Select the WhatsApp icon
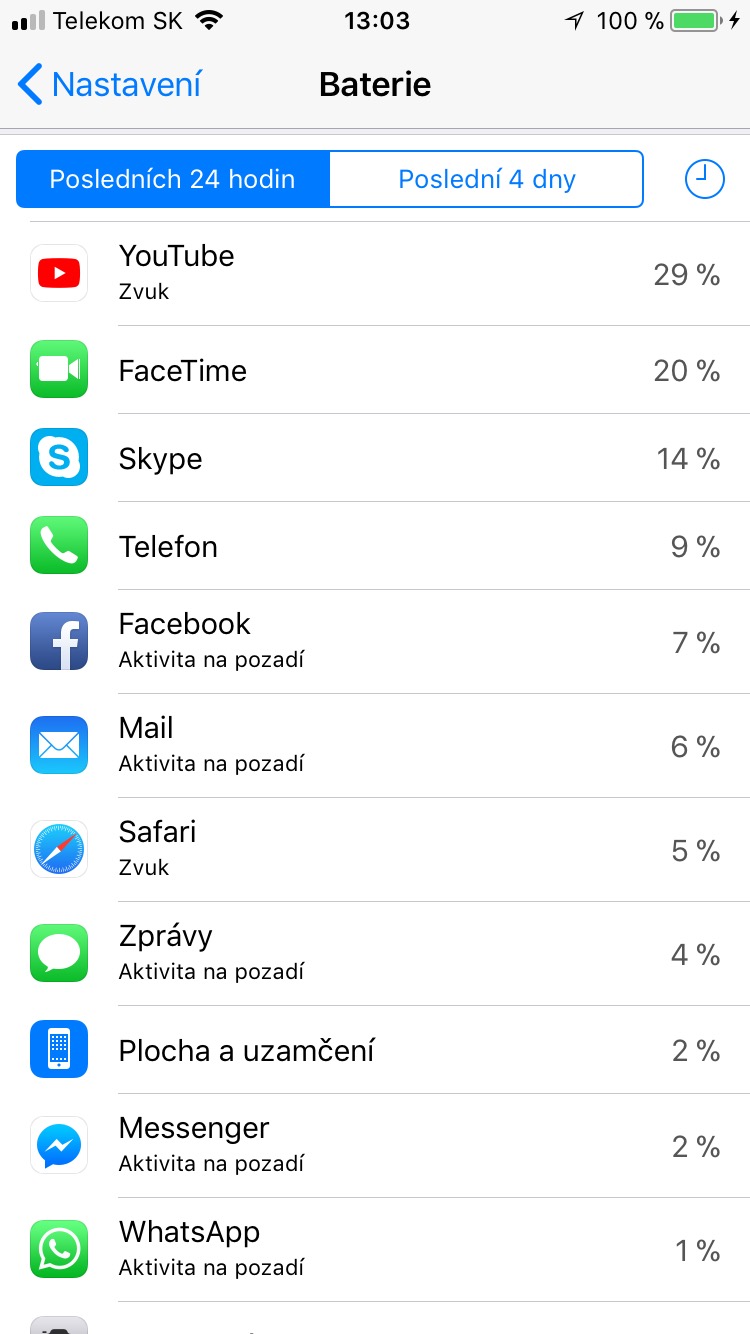The height and width of the screenshot is (1334, 750). pos(58,1249)
